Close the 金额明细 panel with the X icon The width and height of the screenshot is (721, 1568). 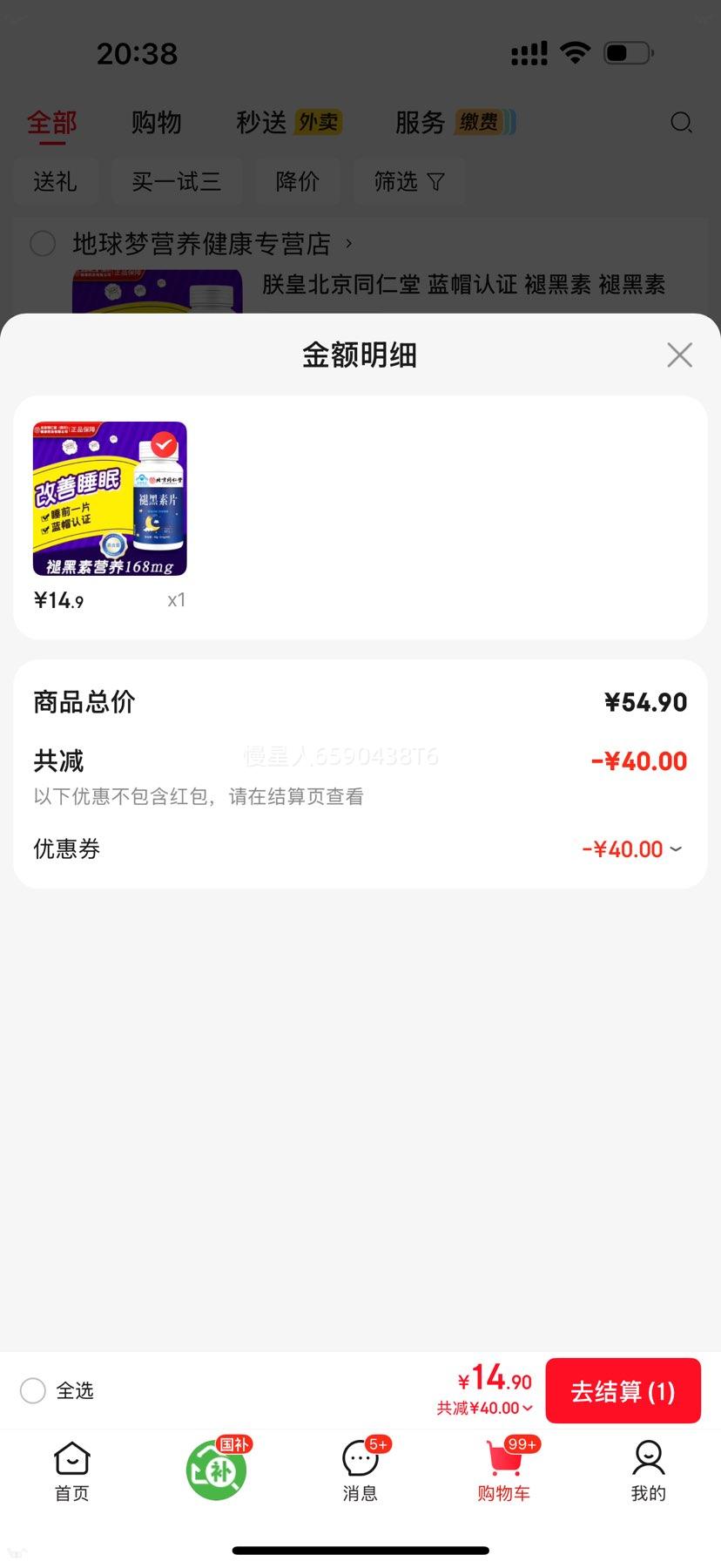pos(679,355)
